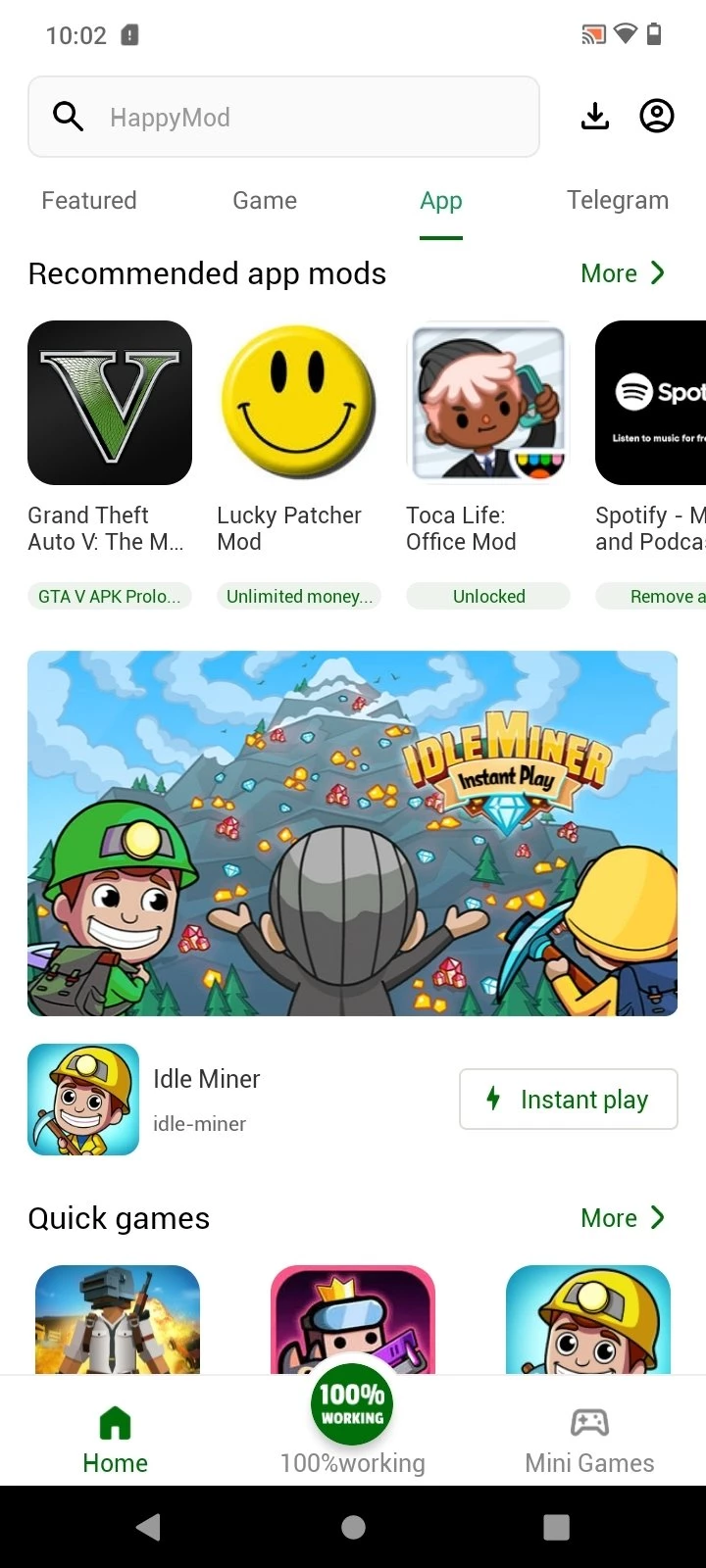Open Grand Theft Auto V mod
Screen dimensions: 706x1568
click(110, 404)
